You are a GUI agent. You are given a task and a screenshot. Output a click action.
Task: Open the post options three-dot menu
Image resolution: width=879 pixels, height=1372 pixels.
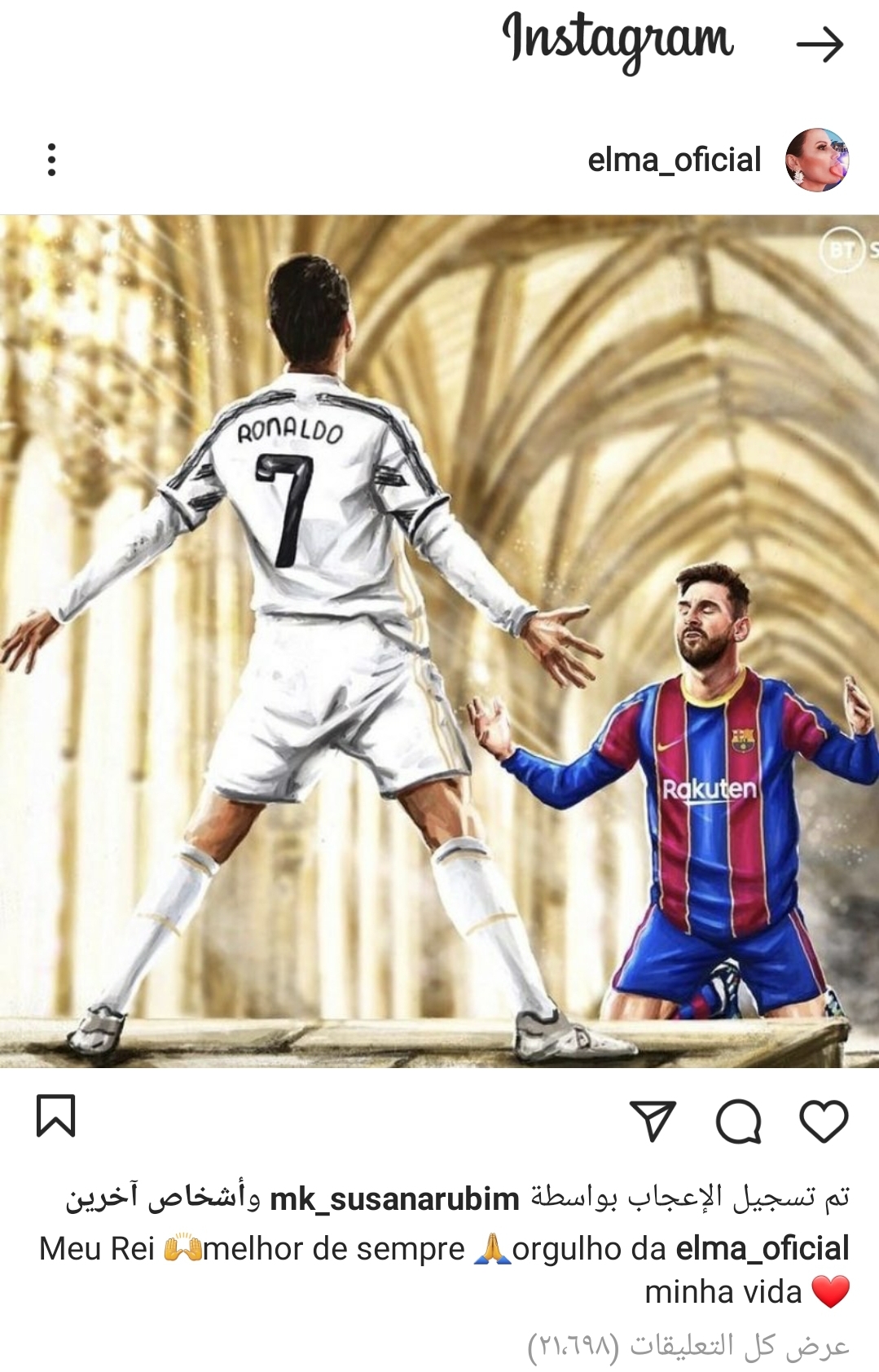pyautogui.click(x=52, y=161)
